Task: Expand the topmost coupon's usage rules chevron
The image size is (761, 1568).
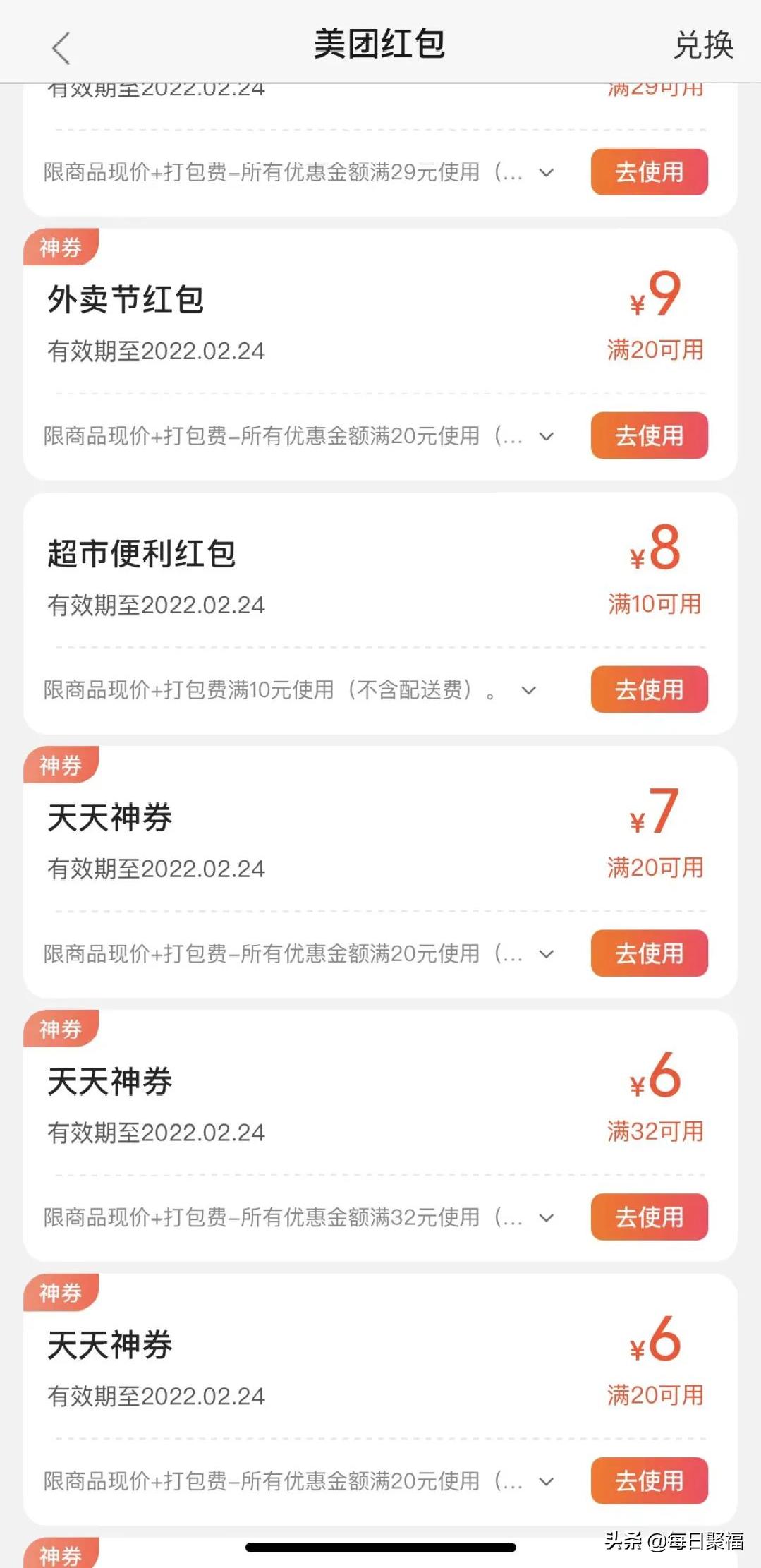Action: pyautogui.click(x=545, y=174)
